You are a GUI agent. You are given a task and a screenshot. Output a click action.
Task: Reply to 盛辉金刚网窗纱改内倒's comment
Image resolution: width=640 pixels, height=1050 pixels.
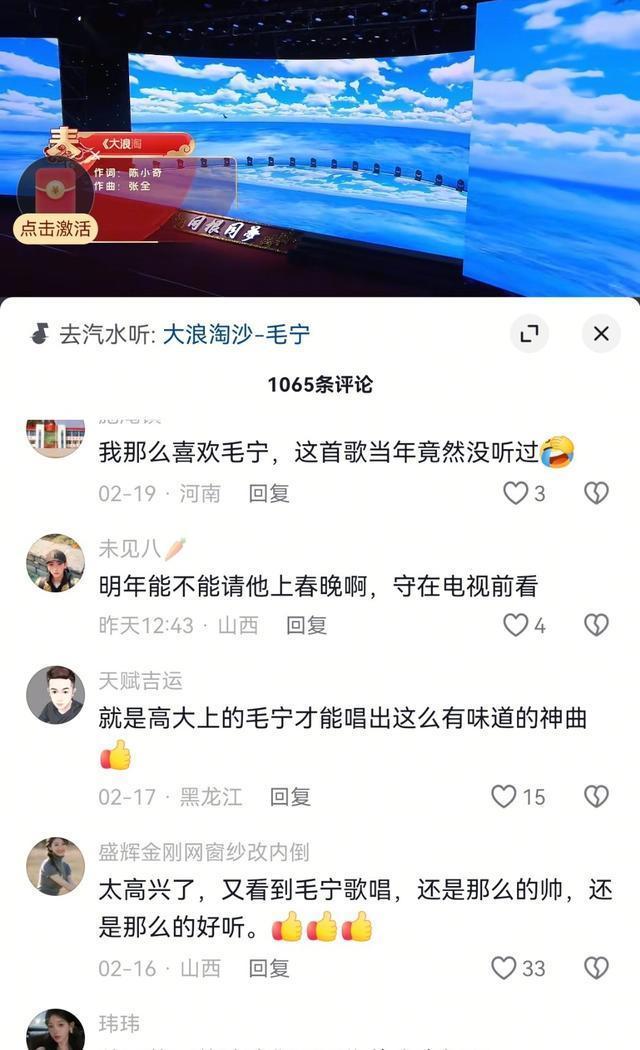pos(268,968)
